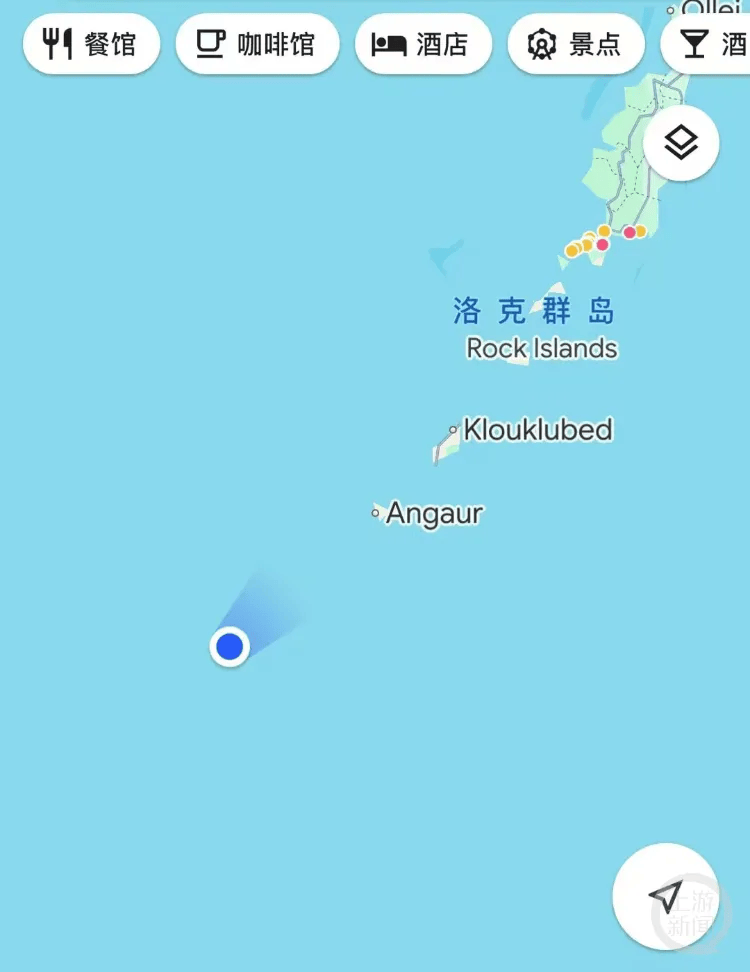The height and width of the screenshot is (972, 750).
Task: Tap the 景点 attractions chip
Action: 575,44
